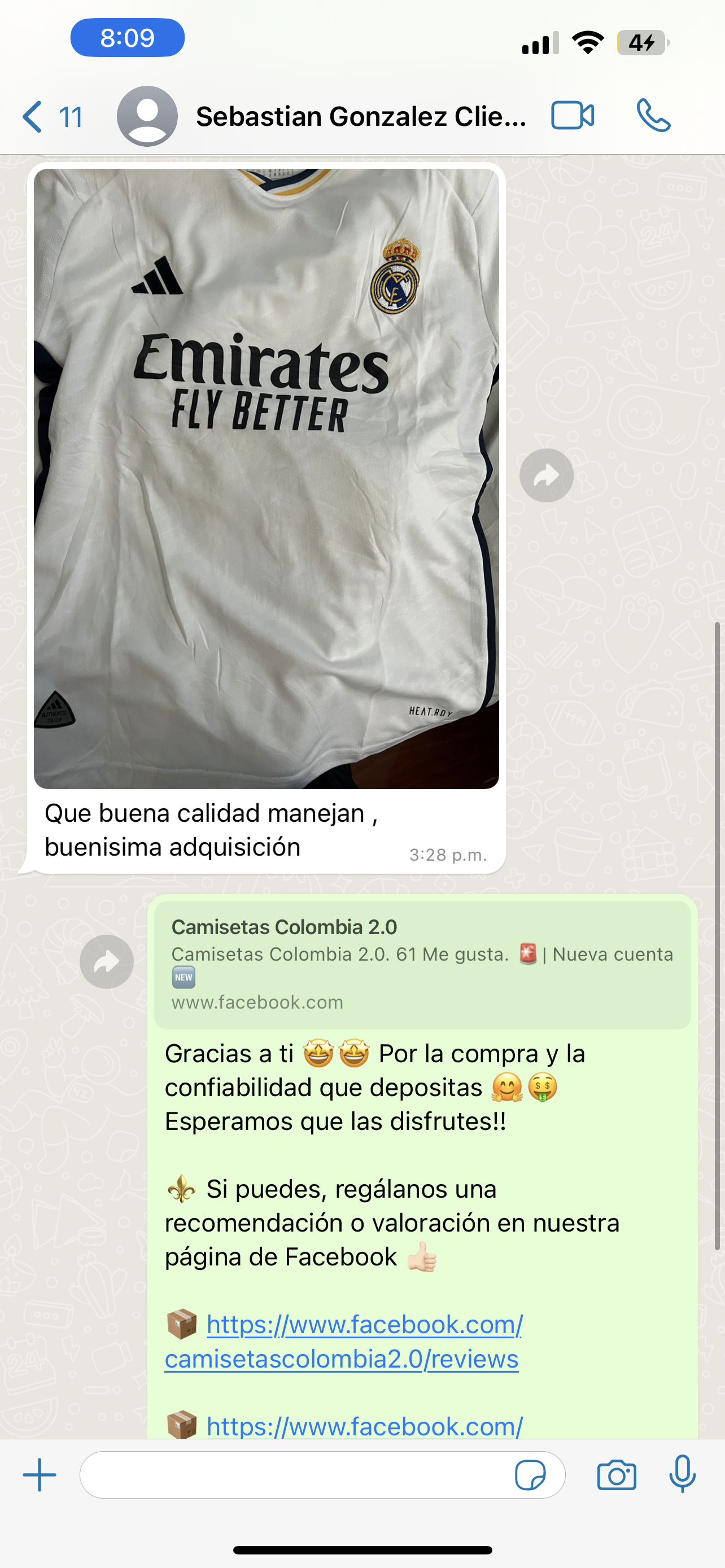
Task: Forward the Camisetas Colombia 2.0 message
Action: pyautogui.click(x=107, y=962)
